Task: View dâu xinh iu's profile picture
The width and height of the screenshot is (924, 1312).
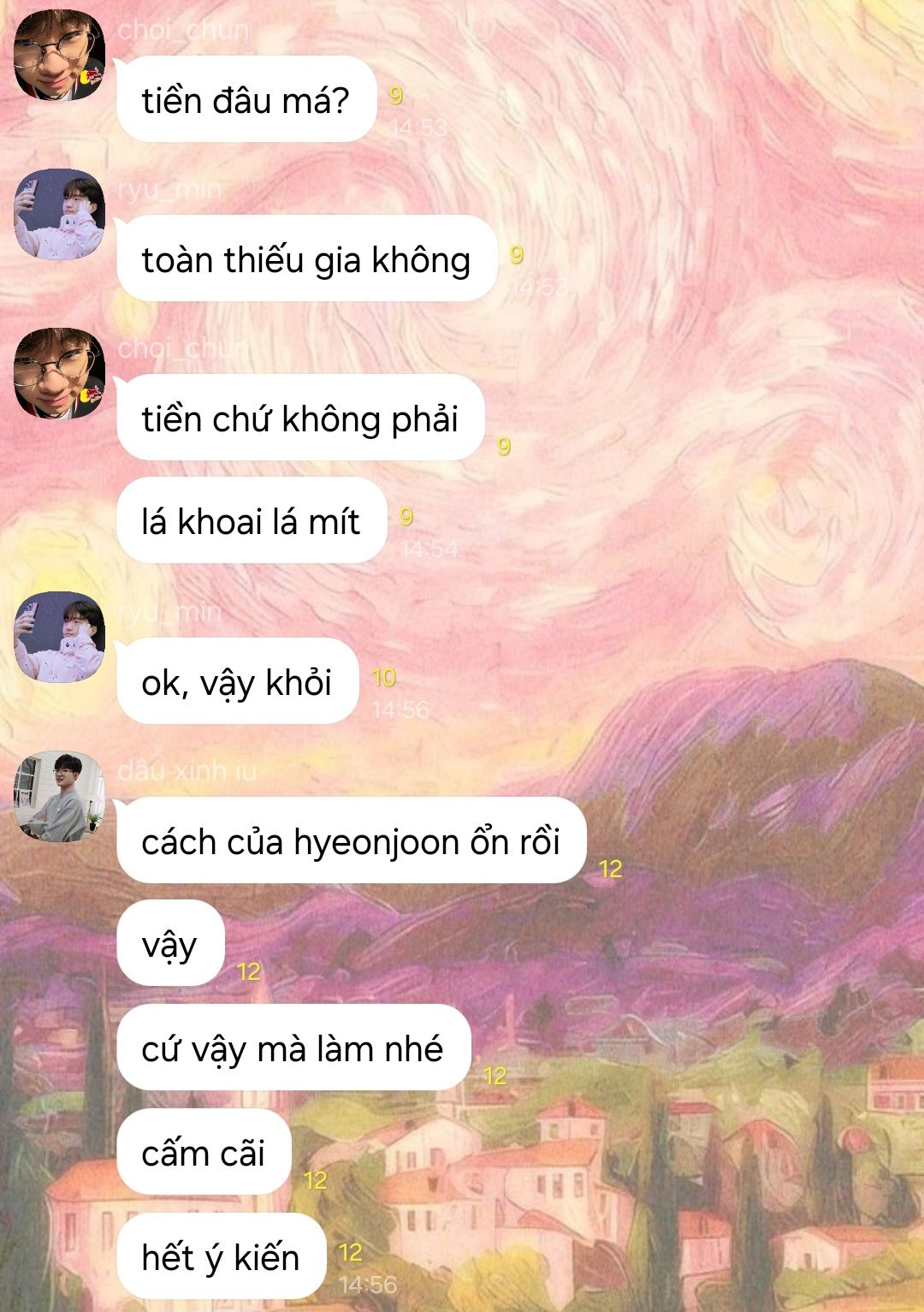Action: tap(59, 796)
